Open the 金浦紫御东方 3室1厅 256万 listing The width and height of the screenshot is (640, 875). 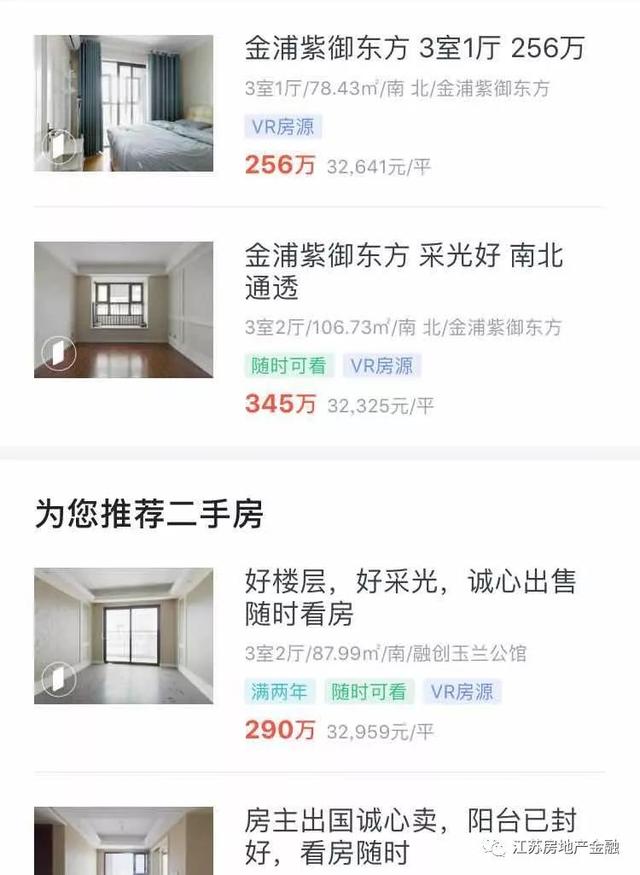point(414,48)
